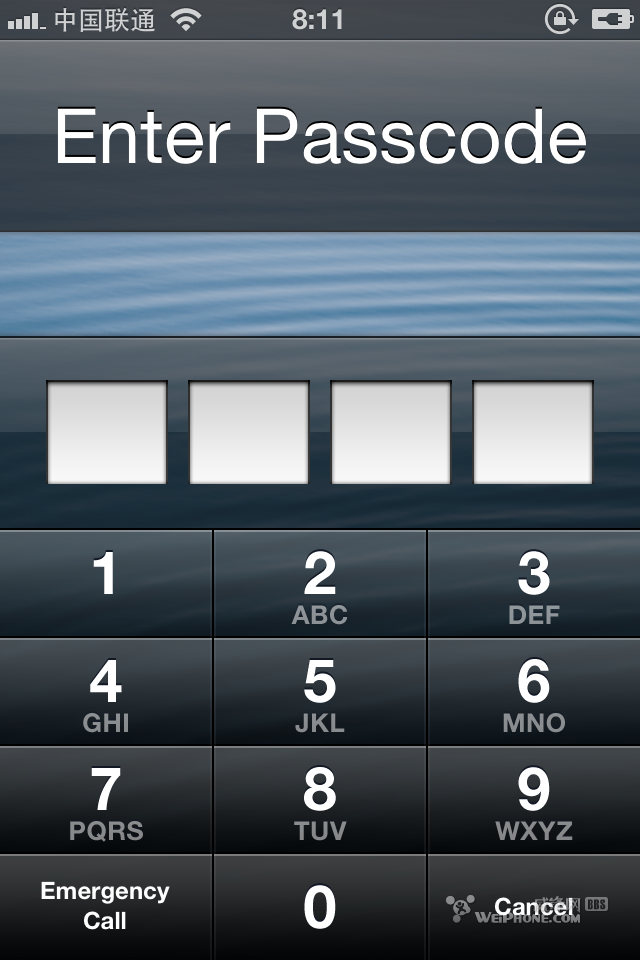Select the 6 MNO key
The width and height of the screenshot is (640, 960).
coord(534,692)
